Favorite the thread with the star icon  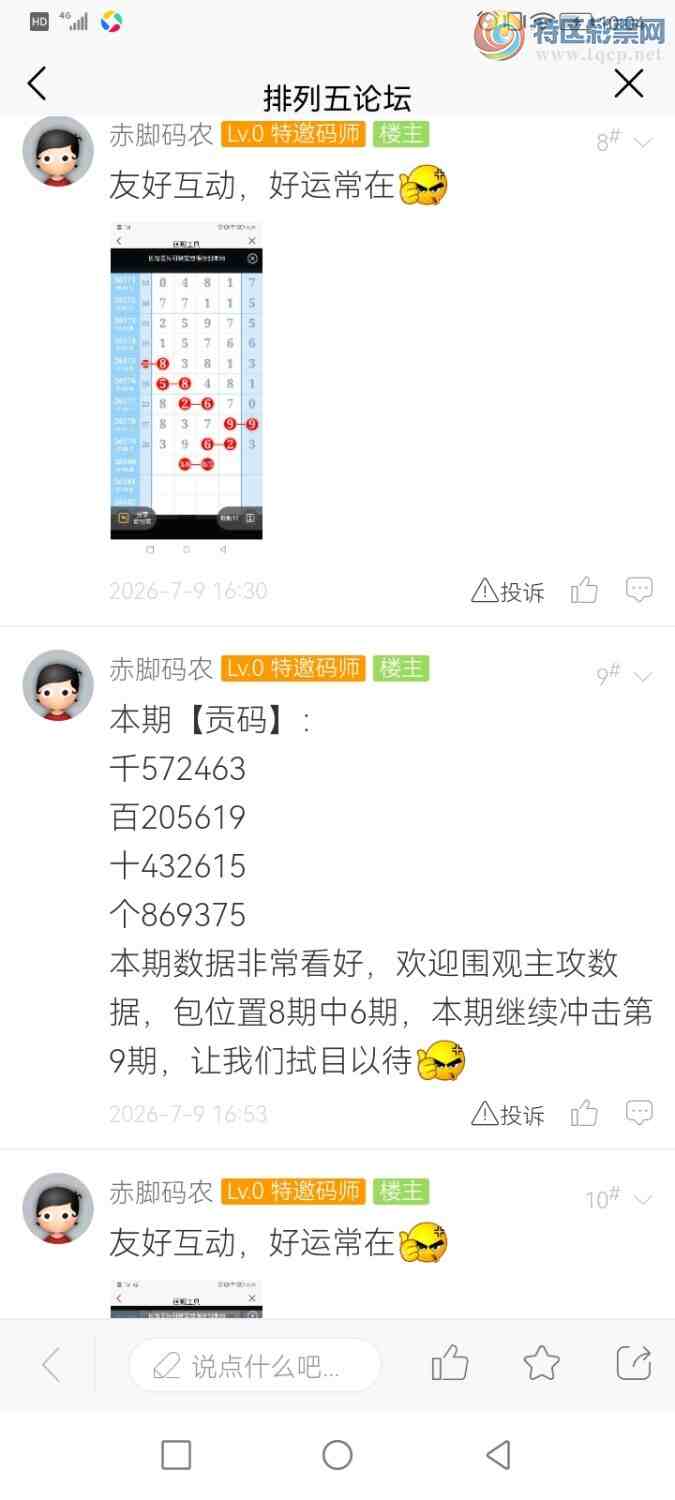click(x=542, y=1363)
